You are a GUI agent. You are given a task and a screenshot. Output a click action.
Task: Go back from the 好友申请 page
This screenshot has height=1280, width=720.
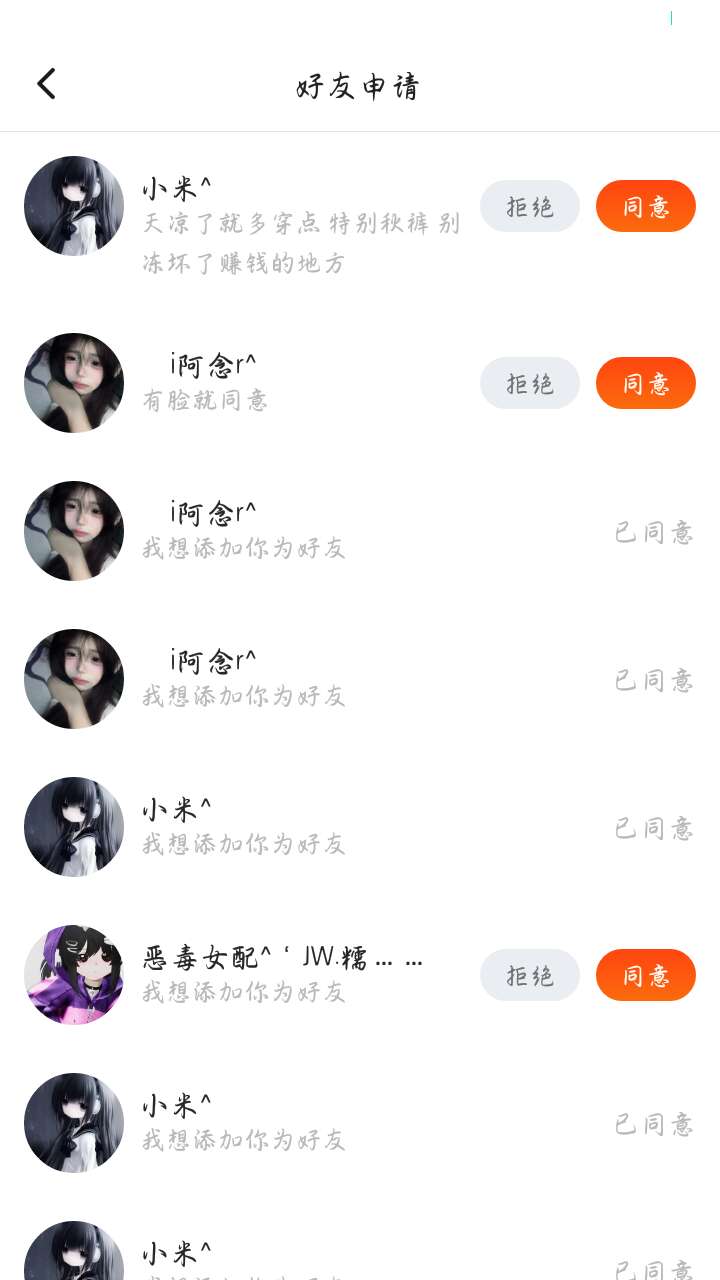(46, 84)
